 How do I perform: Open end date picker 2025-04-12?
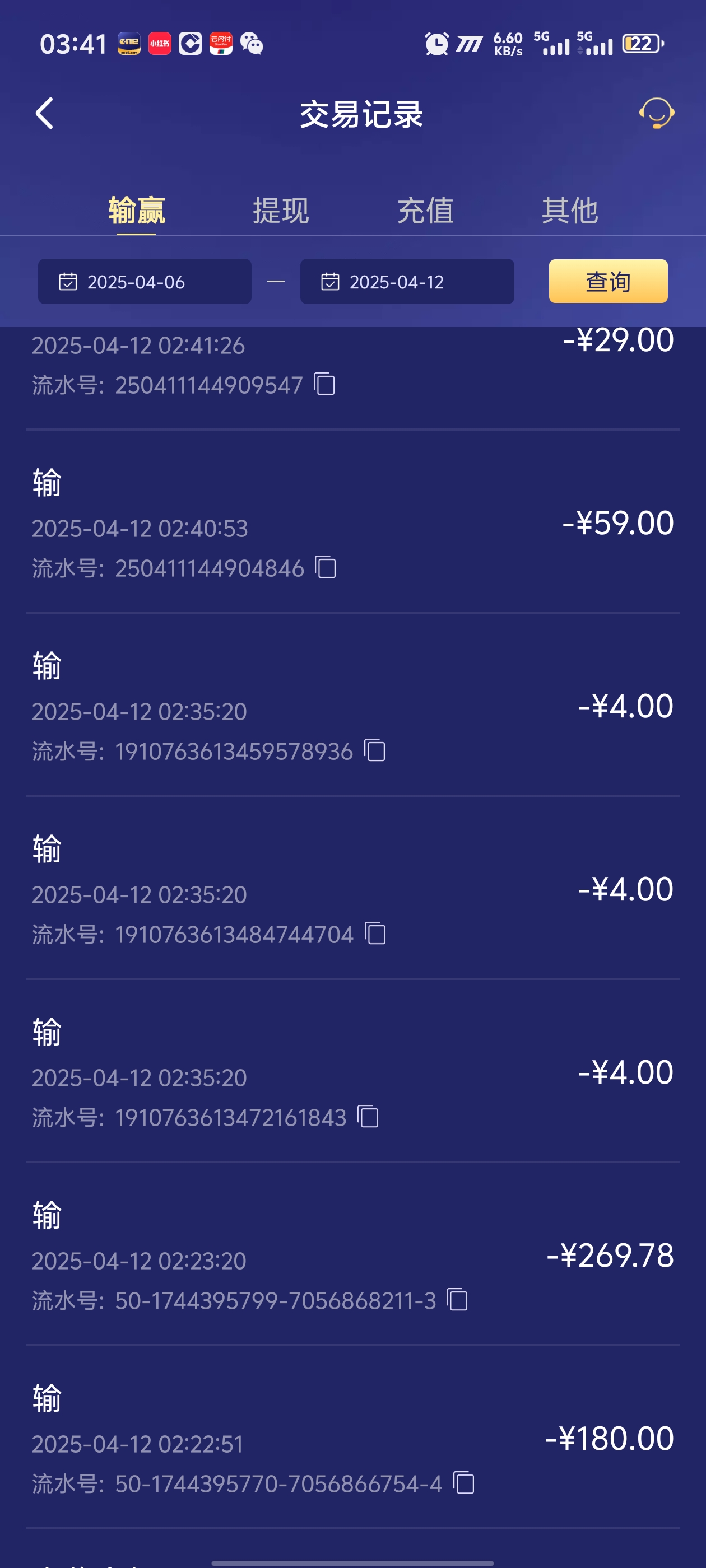point(406,282)
